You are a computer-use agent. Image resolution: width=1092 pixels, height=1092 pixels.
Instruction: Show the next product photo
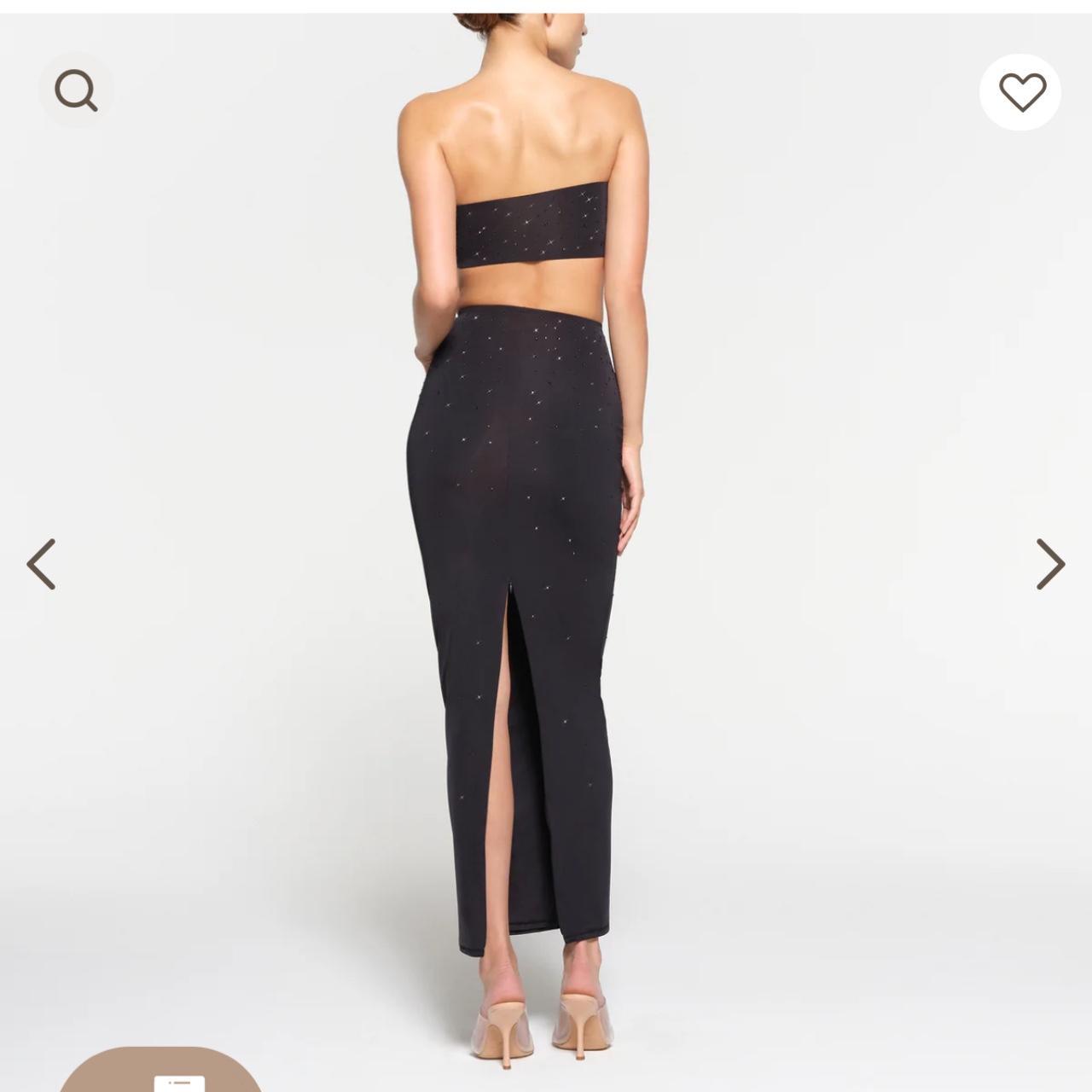coord(1050,564)
